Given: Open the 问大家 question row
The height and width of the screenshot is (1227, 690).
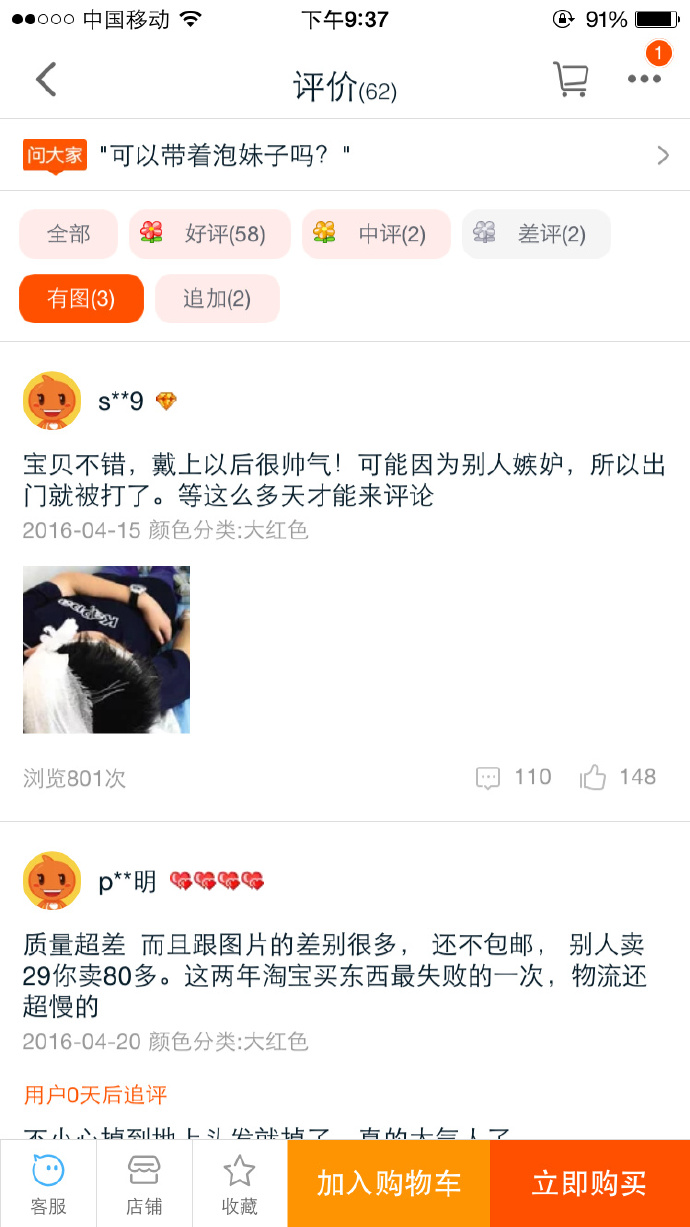Looking at the screenshot, I should tap(345, 155).
